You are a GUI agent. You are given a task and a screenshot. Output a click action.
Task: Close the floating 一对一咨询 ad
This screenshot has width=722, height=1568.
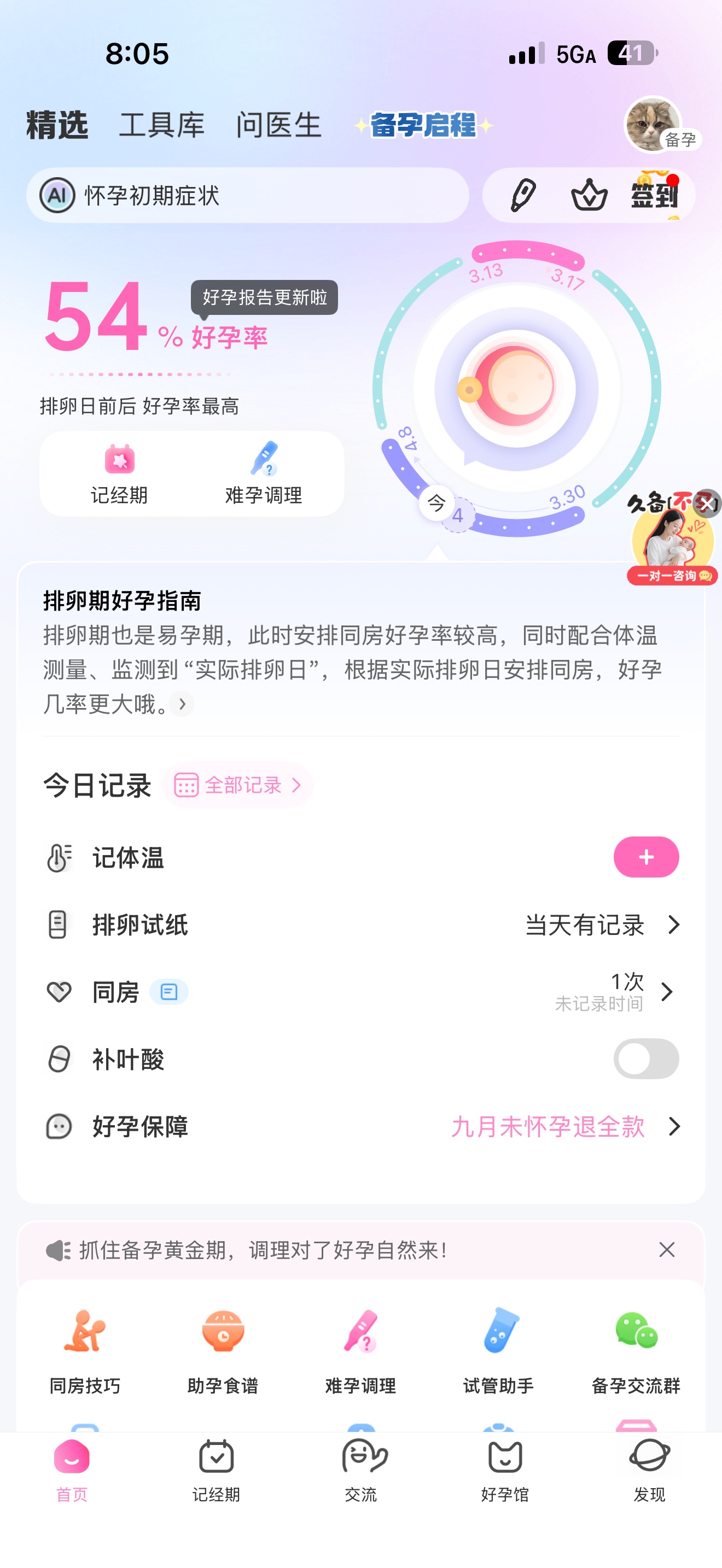click(x=707, y=504)
